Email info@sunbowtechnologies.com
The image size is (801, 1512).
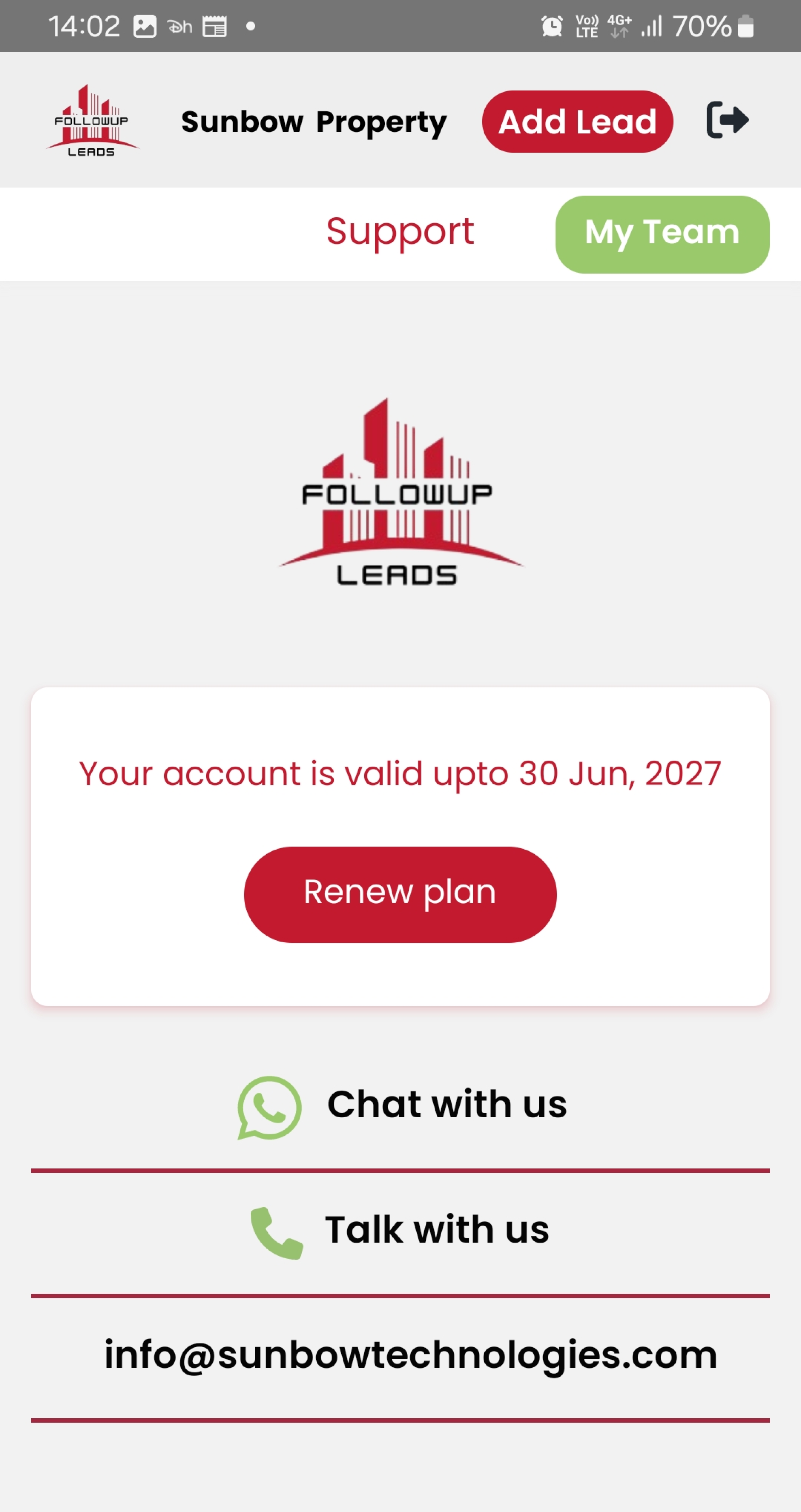point(410,1355)
